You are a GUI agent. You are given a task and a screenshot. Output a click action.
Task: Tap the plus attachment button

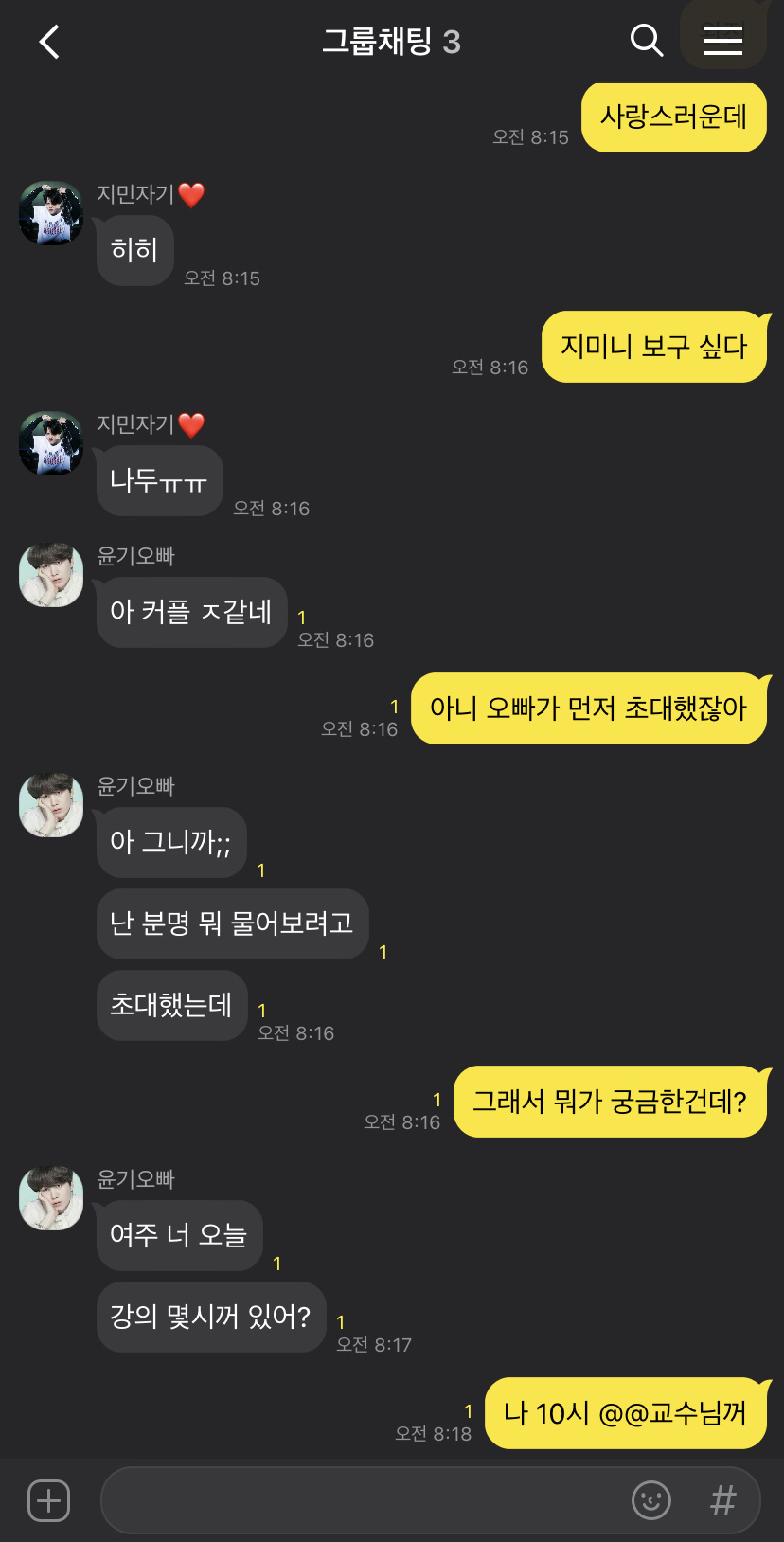(49, 1500)
